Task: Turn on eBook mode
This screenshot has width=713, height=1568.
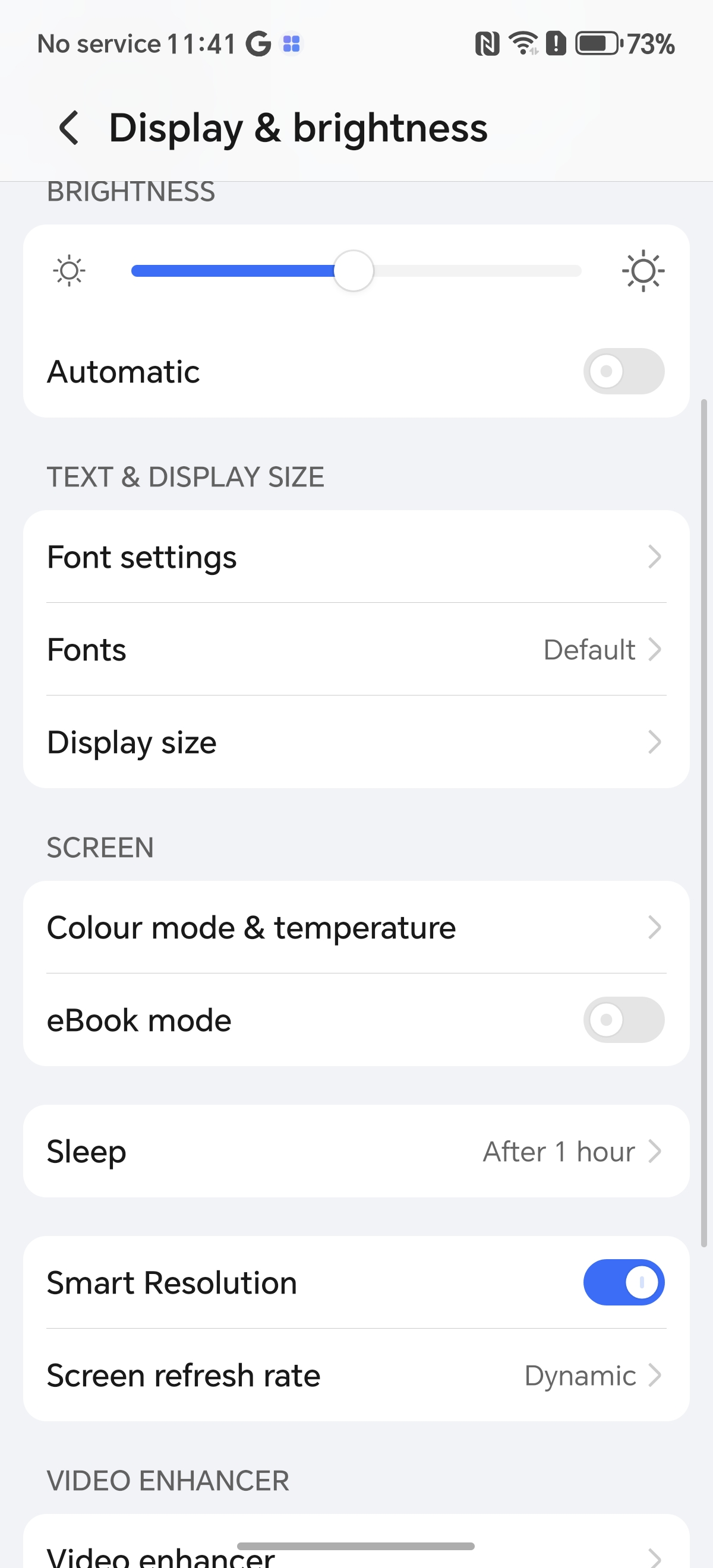Action: pyautogui.click(x=623, y=1020)
